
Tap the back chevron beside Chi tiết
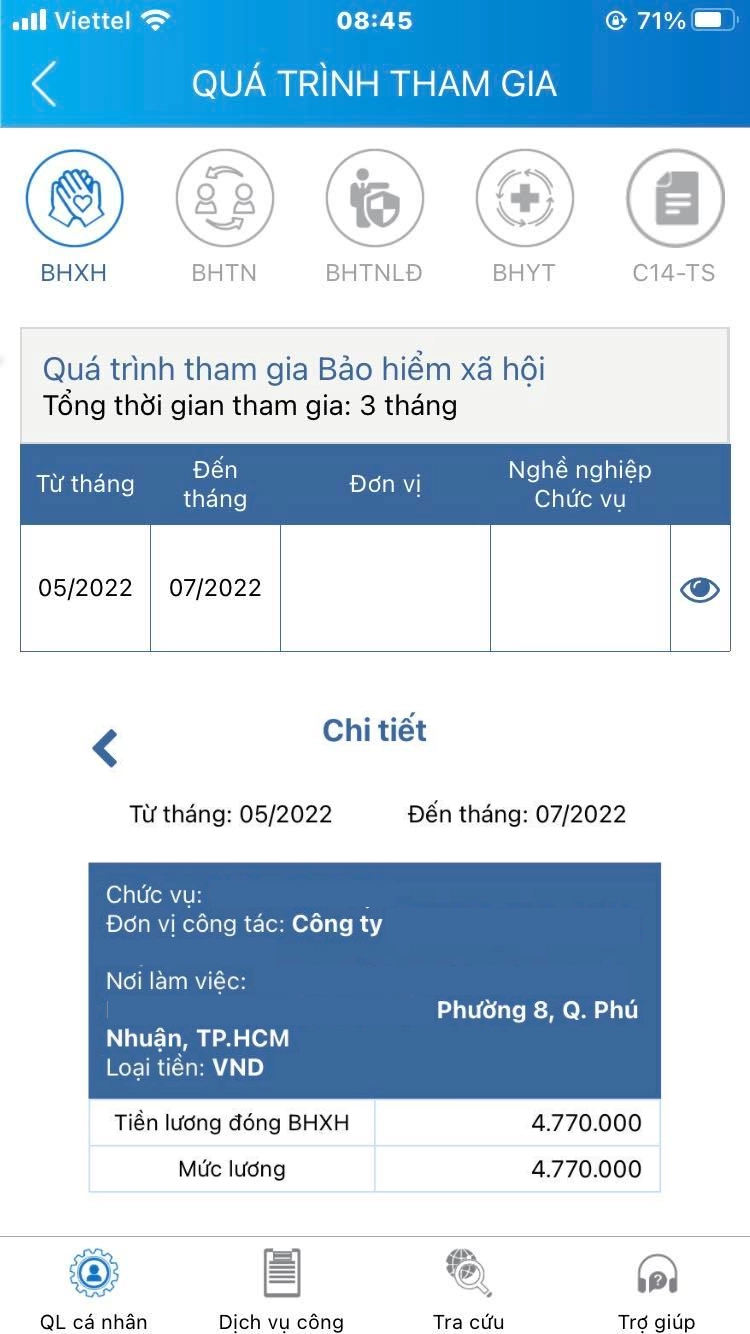tap(105, 748)
